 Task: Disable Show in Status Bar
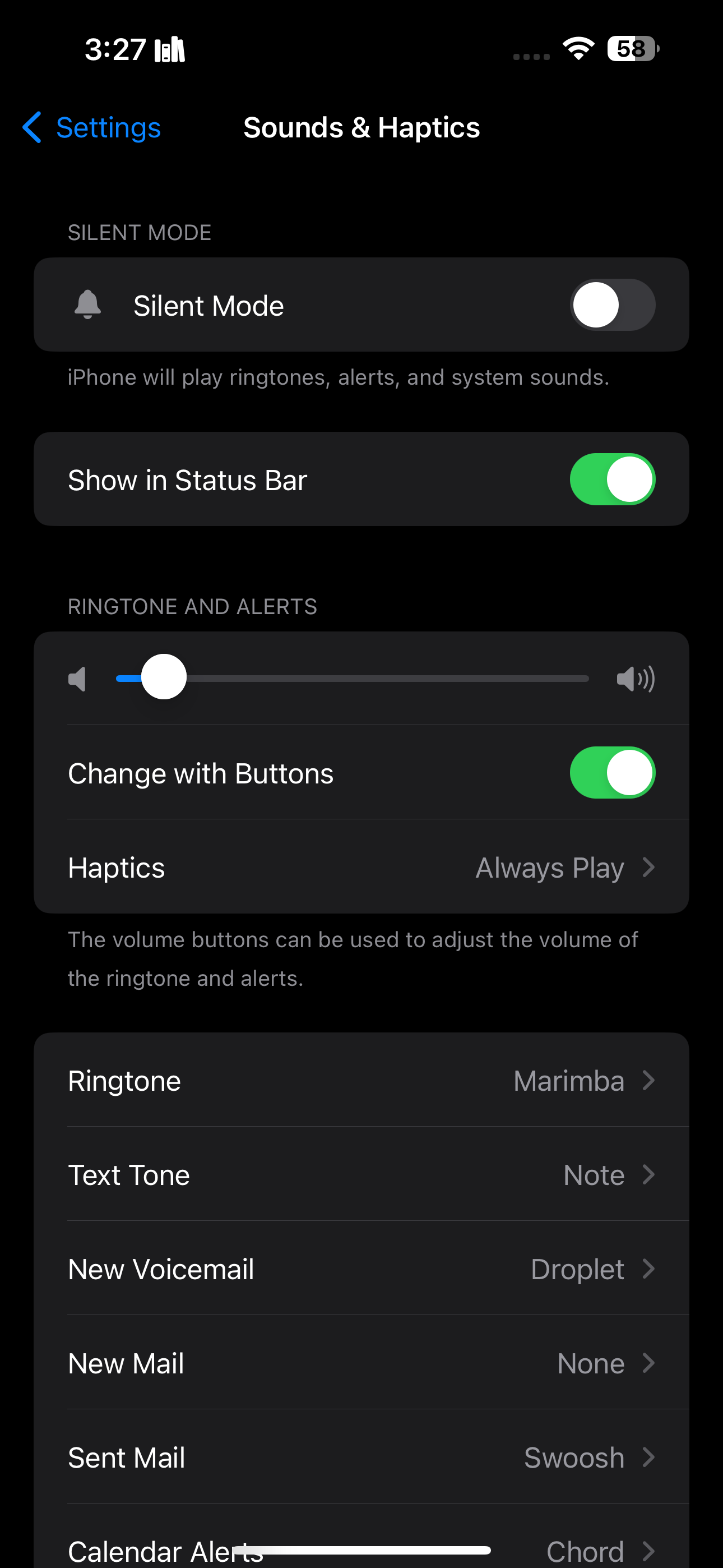612,479
